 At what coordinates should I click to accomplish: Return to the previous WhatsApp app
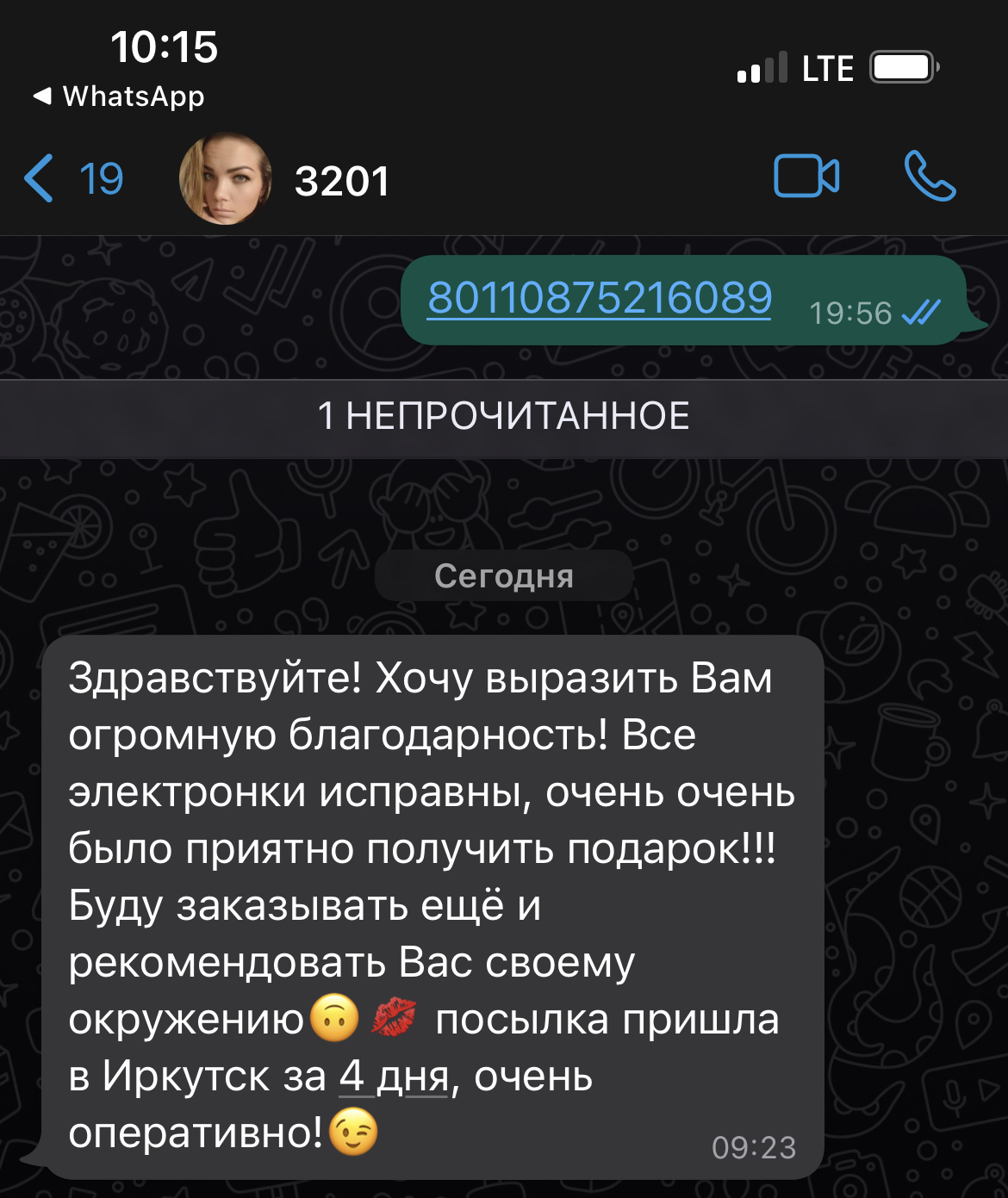(x=119, y=96)
